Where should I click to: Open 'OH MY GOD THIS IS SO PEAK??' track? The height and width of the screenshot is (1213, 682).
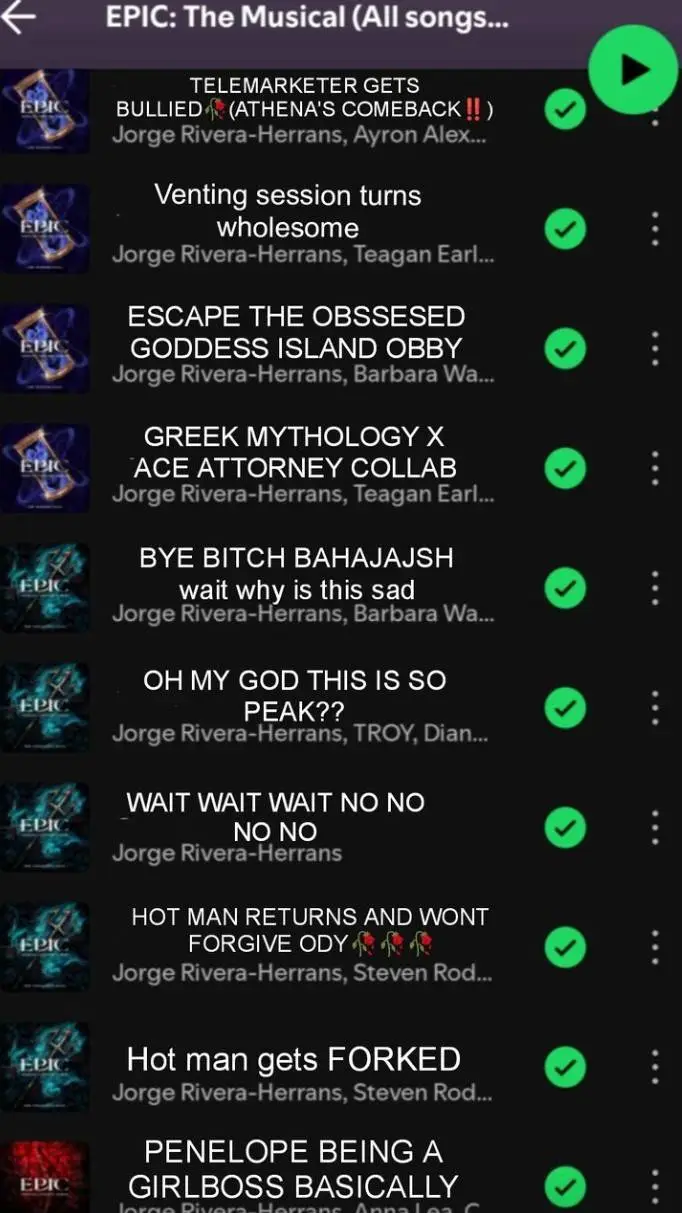[x=294, y=696]
